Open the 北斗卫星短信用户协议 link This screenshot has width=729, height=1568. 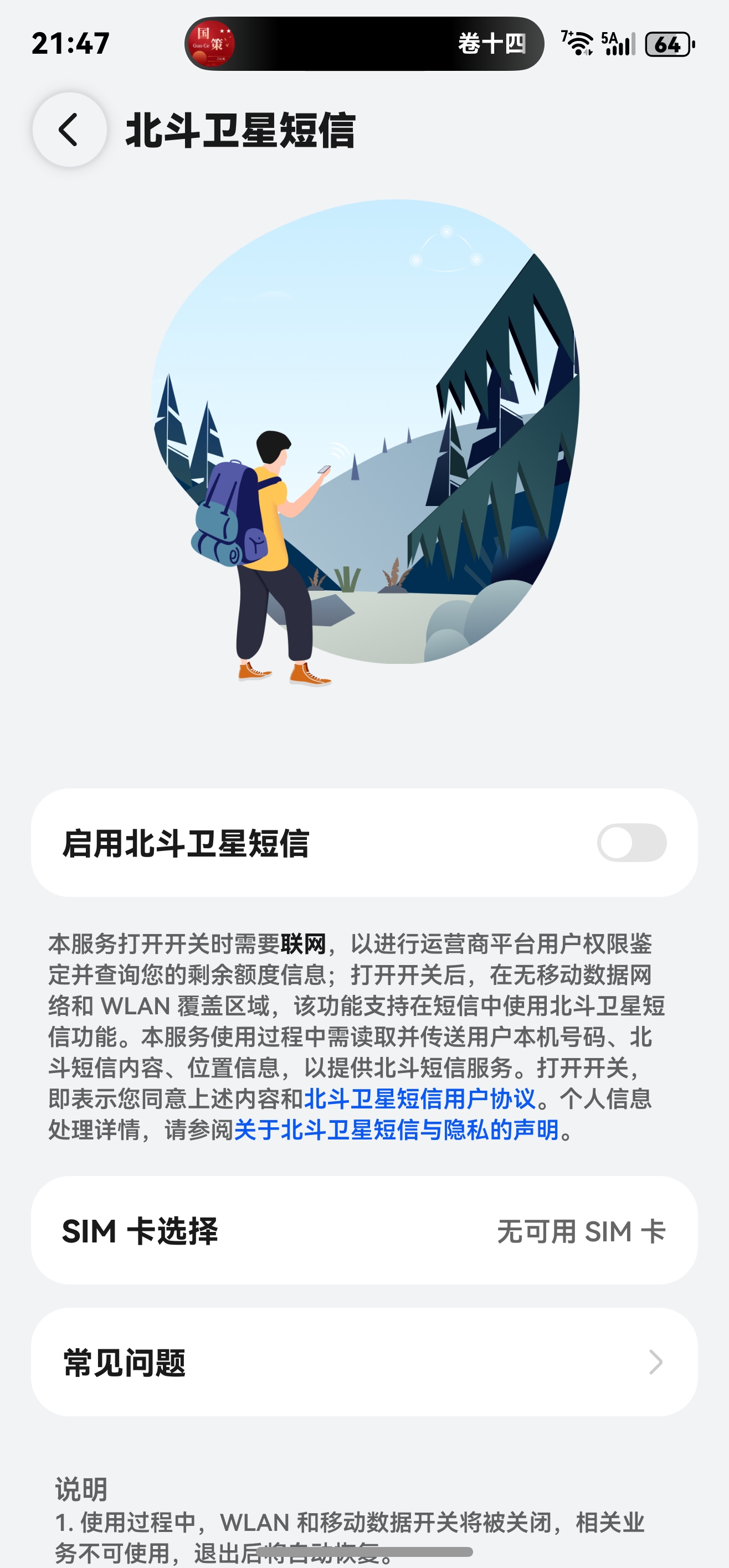[x=419, y=1099]
